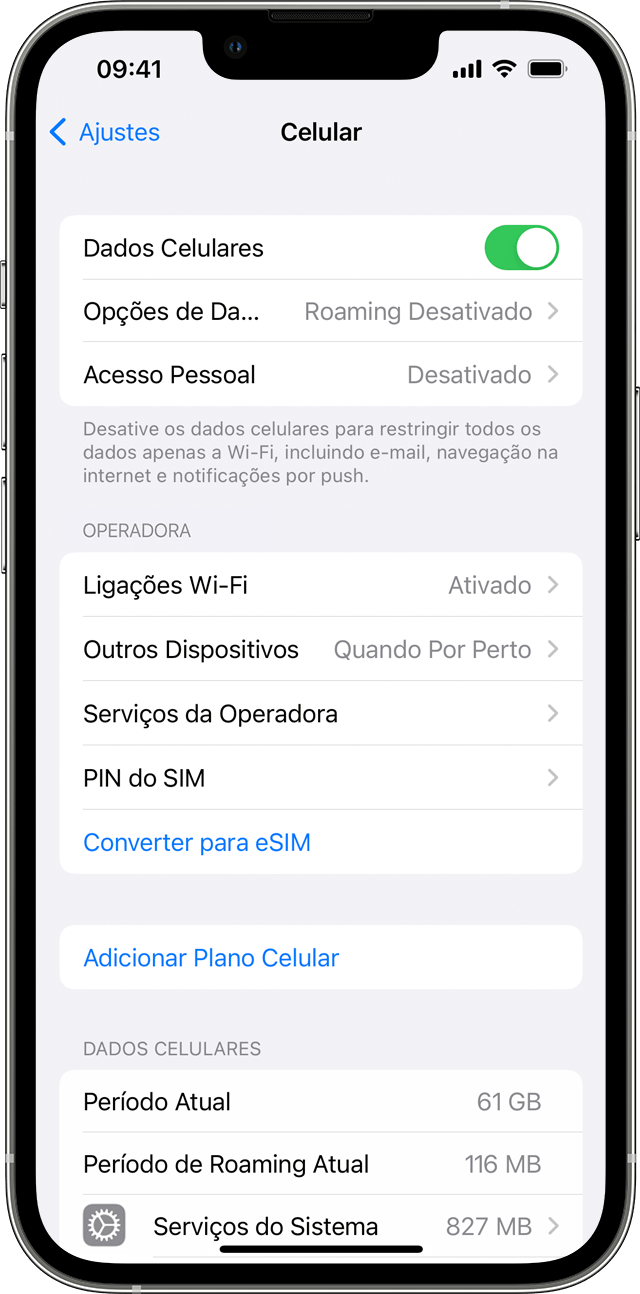Open Outros Dispositivos settings
This screenshot has width=640, height=1294.
[320, 650]
